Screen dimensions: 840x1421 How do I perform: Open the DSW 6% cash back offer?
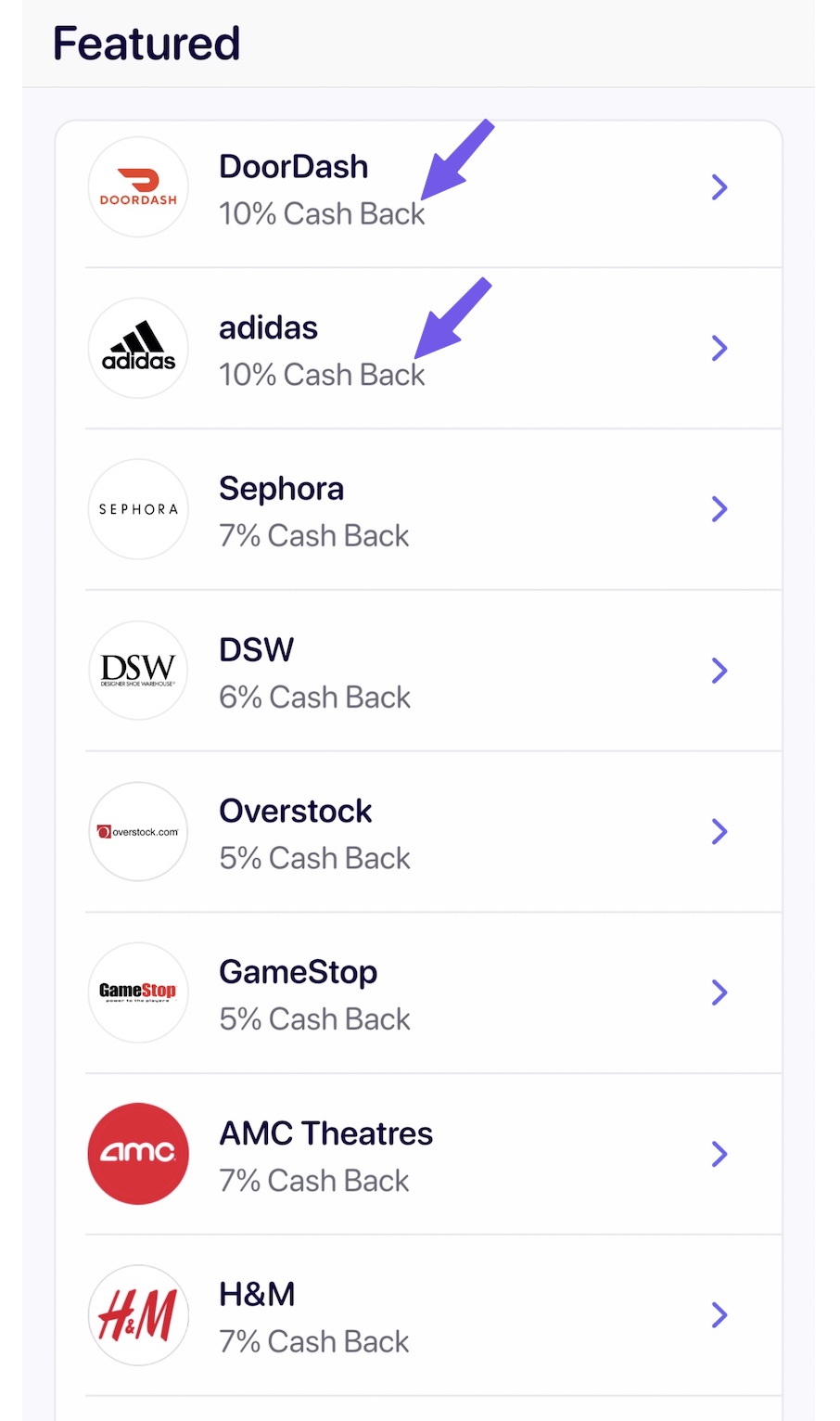point(417,672)
